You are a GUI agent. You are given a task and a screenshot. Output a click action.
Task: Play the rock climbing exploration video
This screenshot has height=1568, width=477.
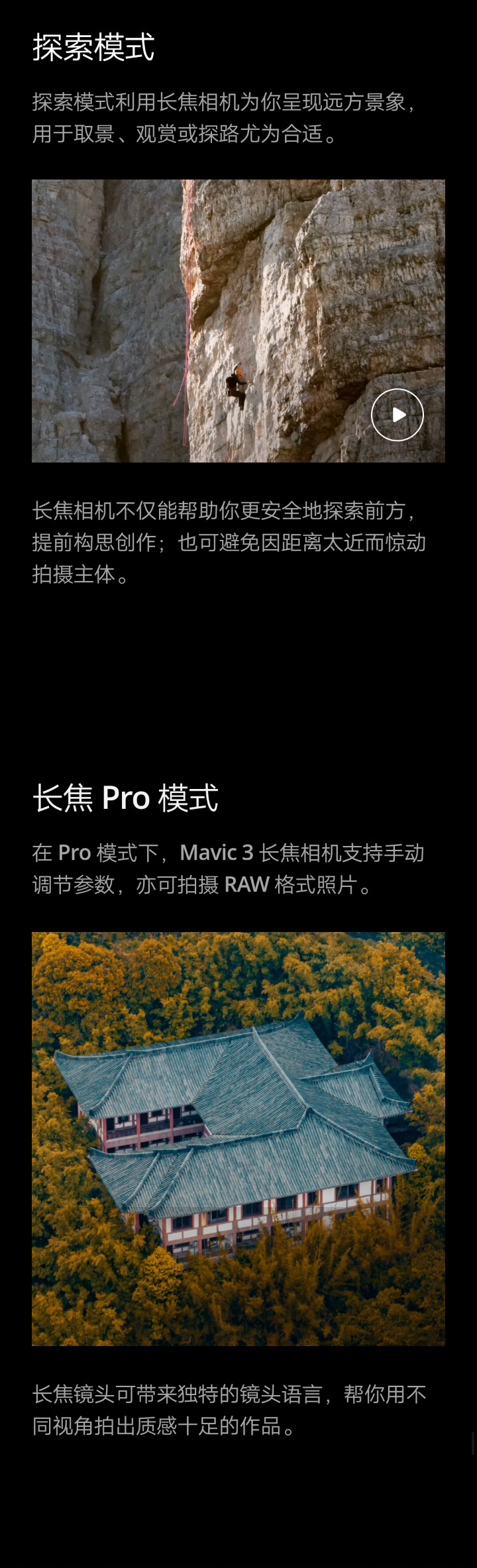tap(397, 415)
